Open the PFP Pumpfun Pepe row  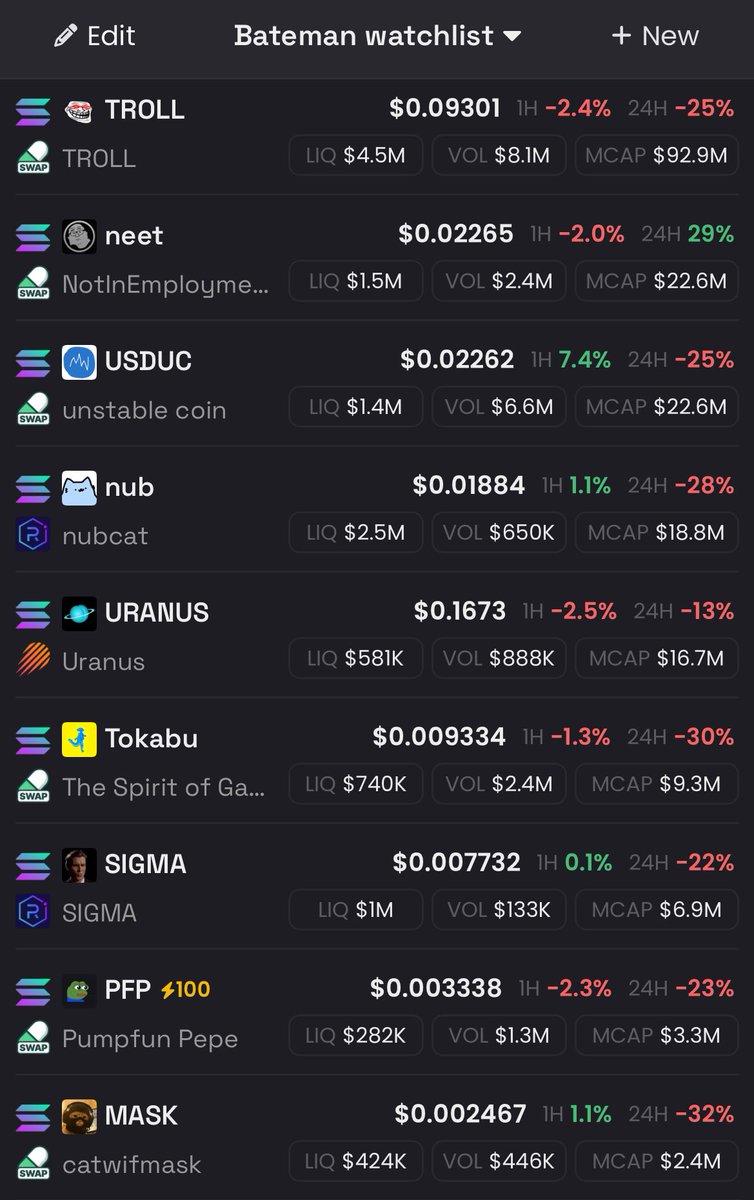(128, 990)
